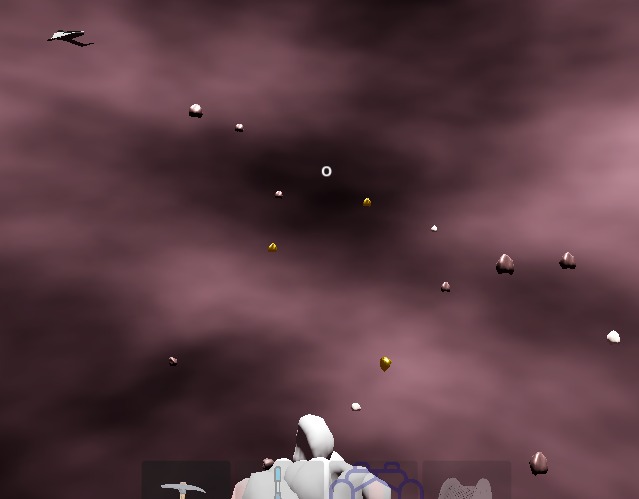Select the pickaxe hotbar slot
Screen dimensions: 639x499
click(185, 481)
